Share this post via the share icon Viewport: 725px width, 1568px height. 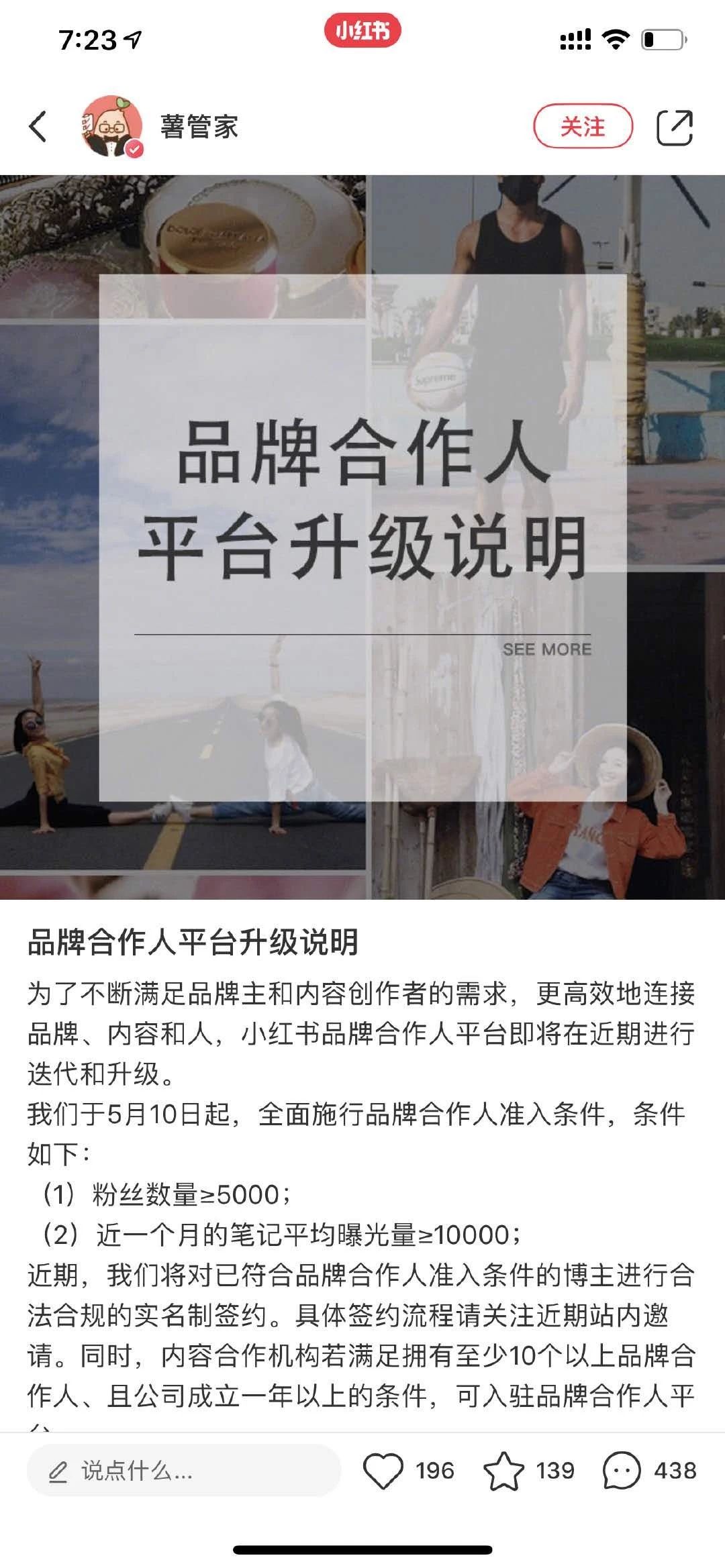click(674, 127)
